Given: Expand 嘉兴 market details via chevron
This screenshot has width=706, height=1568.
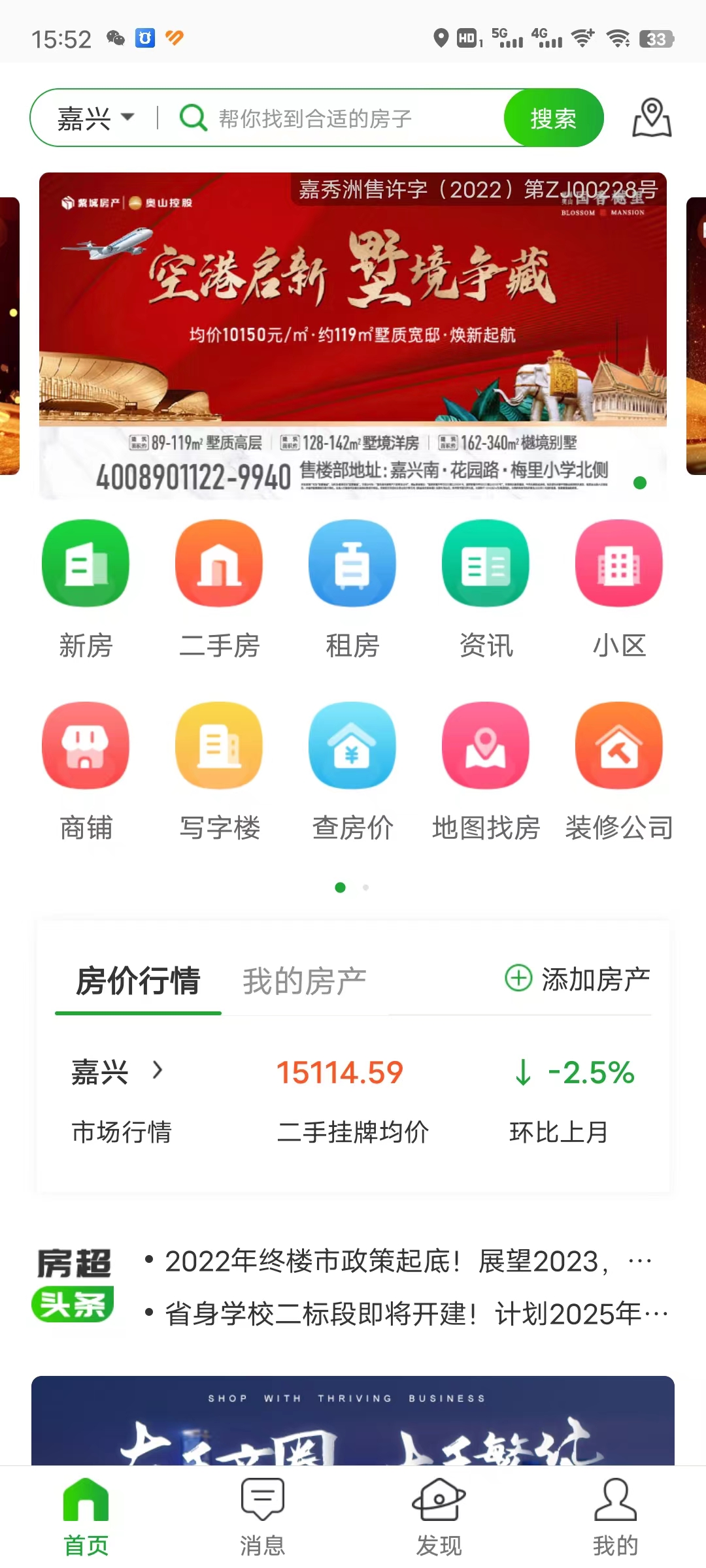Looking at the screenshot, I should click(x=157, y=1070).
